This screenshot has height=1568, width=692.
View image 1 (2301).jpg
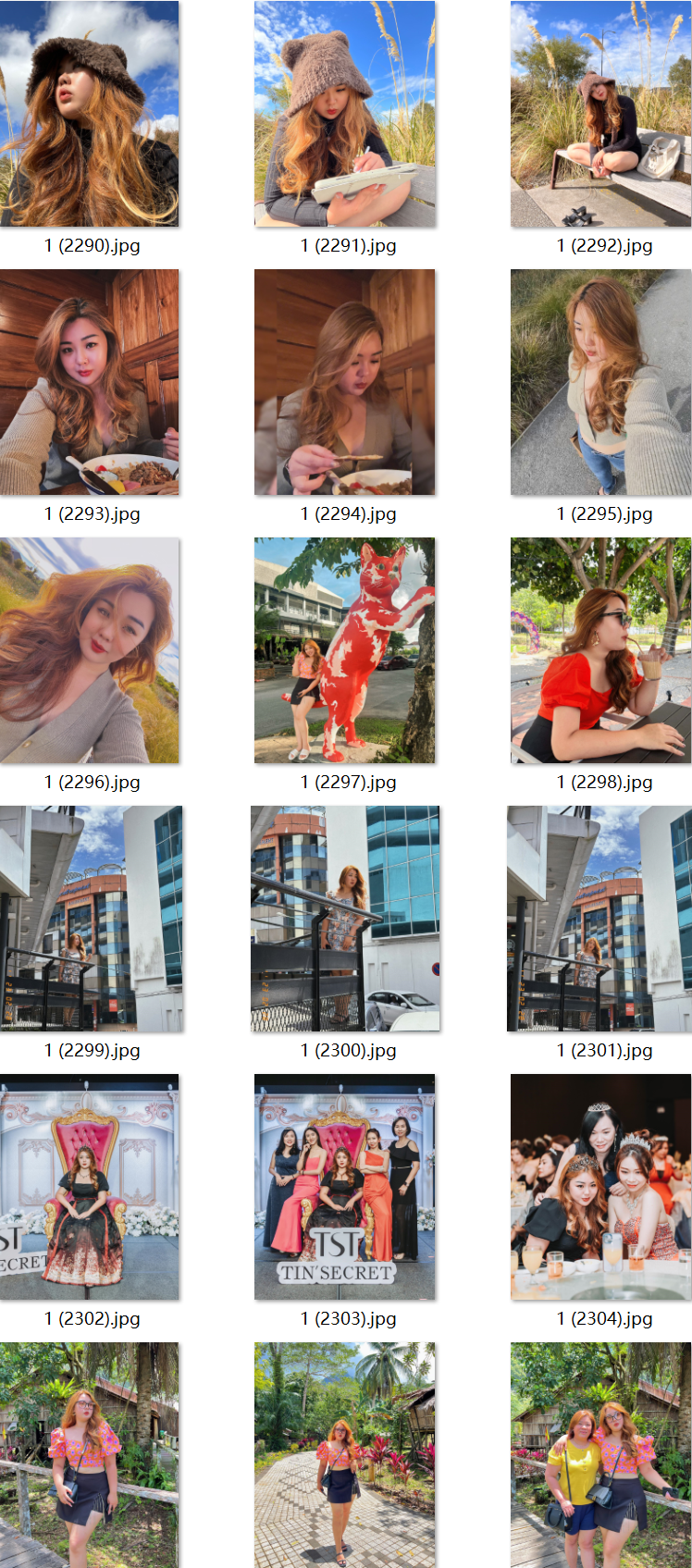[599, 919]
